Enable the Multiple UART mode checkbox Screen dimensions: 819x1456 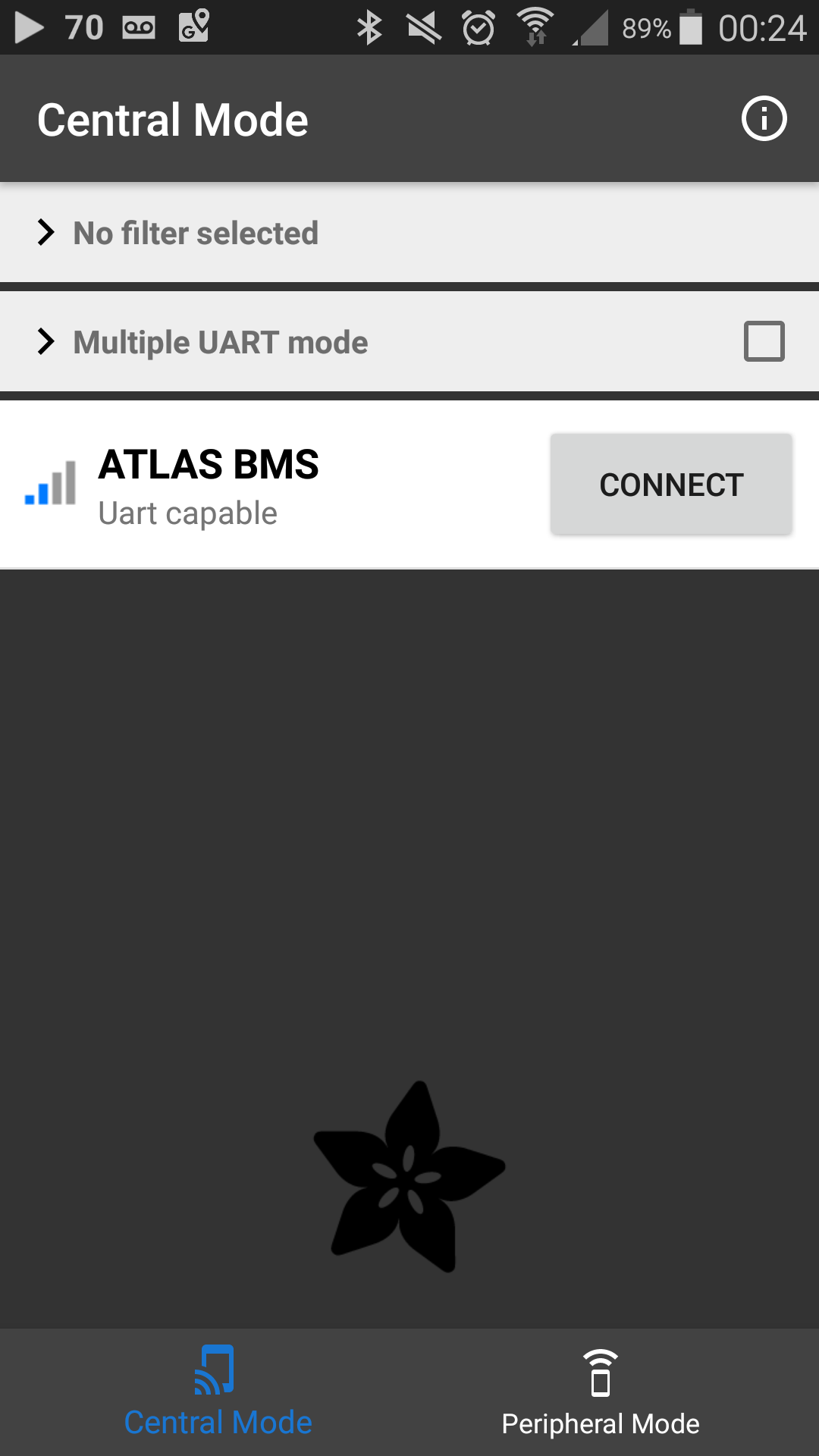pyautogui.click(x=764, y=341)
